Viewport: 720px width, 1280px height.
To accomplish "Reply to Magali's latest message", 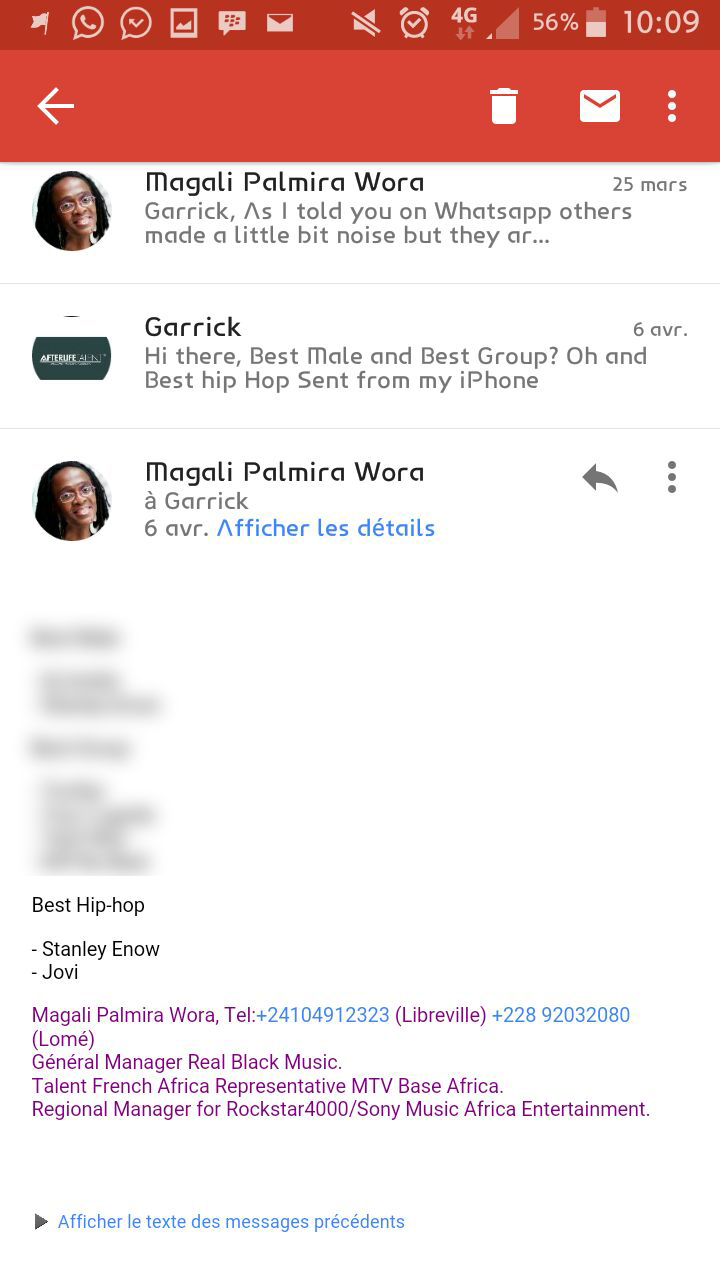I will (x=600, y=478).
